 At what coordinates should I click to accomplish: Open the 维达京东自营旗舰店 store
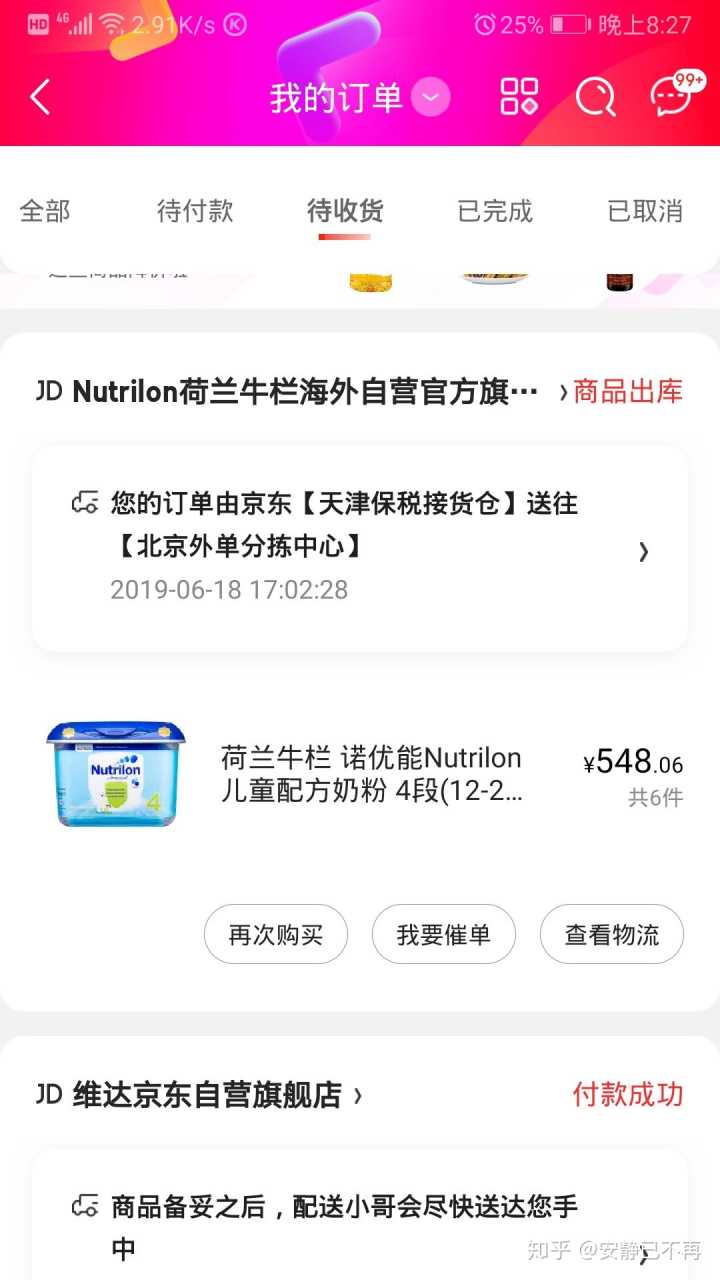[x=210, y=1095]
